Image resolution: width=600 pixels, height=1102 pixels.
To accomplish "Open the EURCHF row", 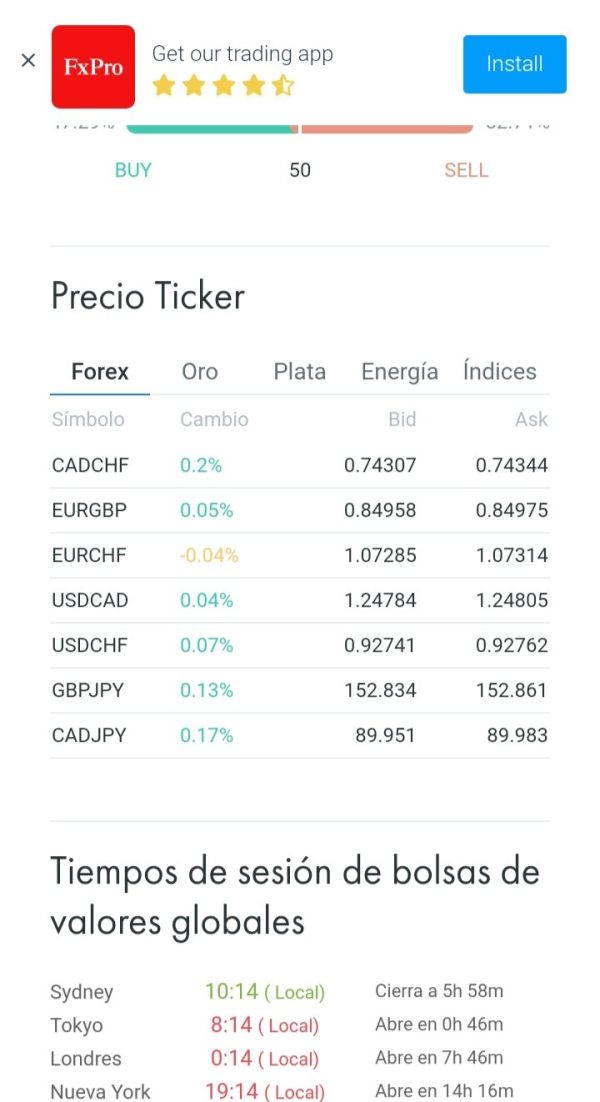I will pyautogui.click(x=300, y=555).
